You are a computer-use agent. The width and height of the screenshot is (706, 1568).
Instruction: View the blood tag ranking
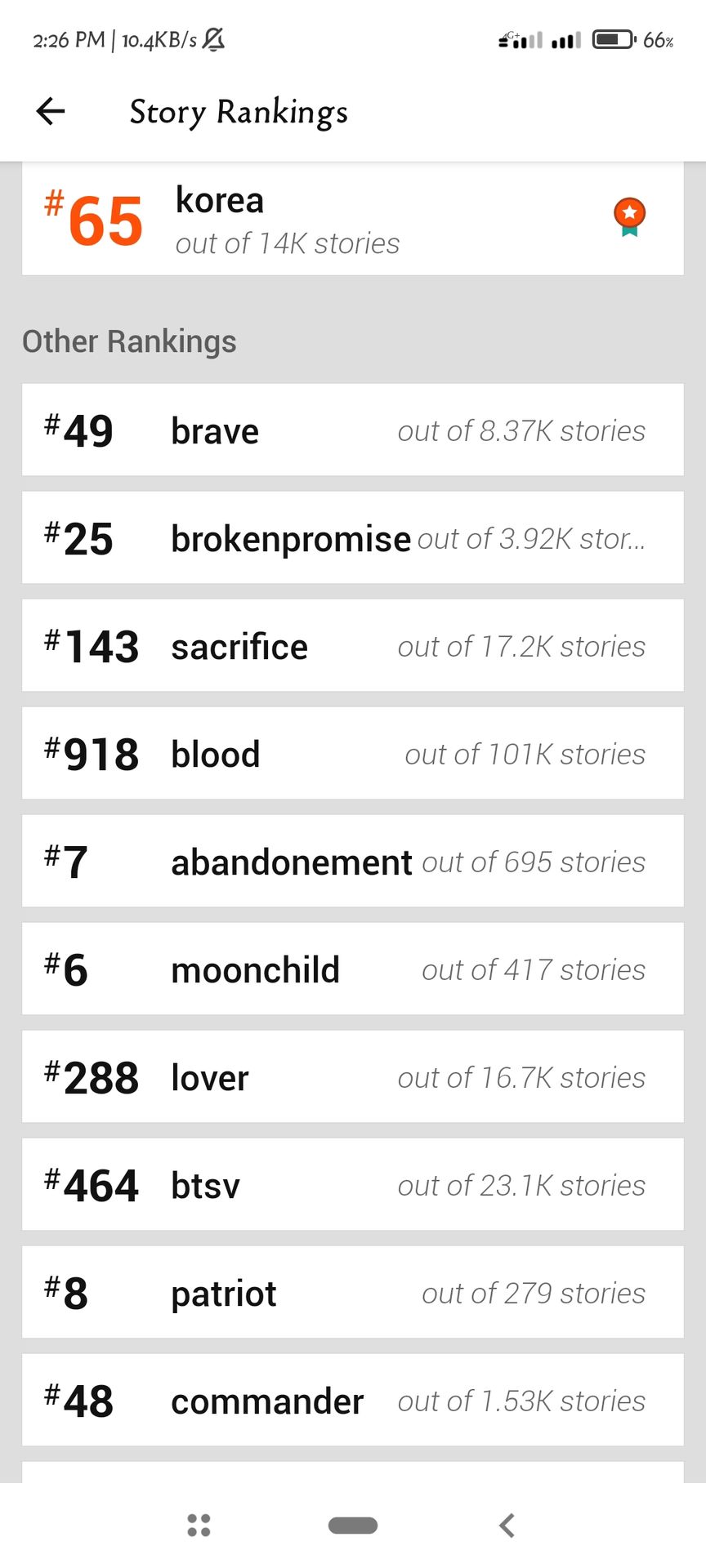tap(353, 753)
